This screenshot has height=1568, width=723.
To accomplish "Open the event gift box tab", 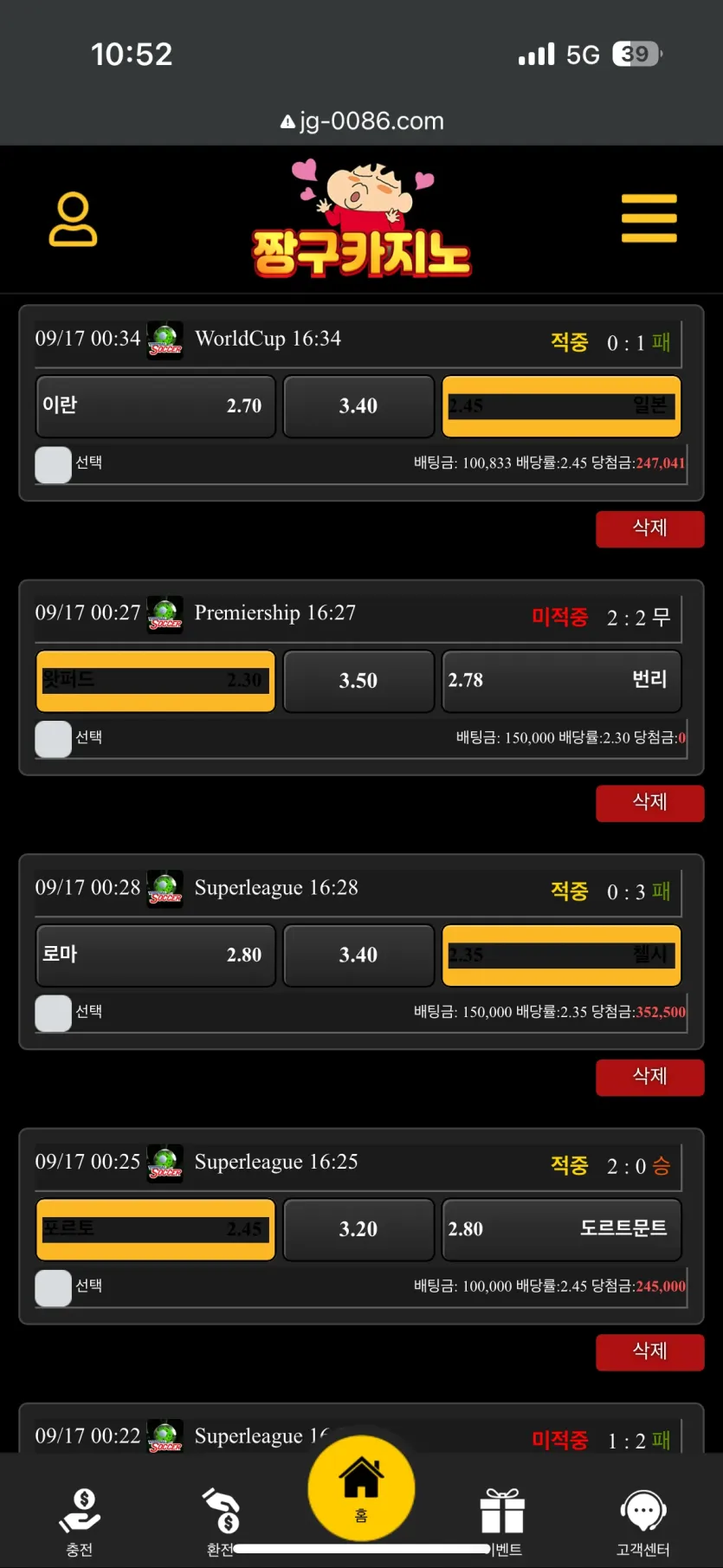I will 502,1522.
